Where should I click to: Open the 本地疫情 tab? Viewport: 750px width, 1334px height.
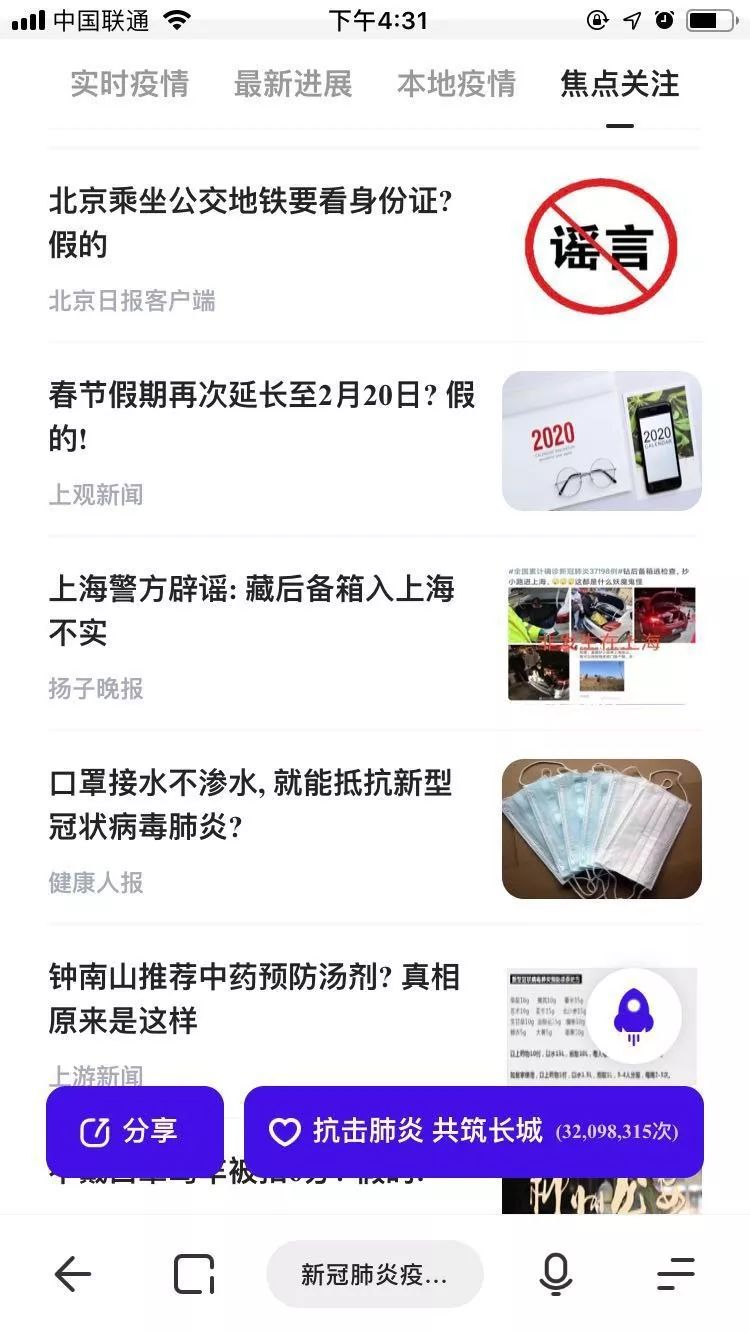click(x=457, y=86)
